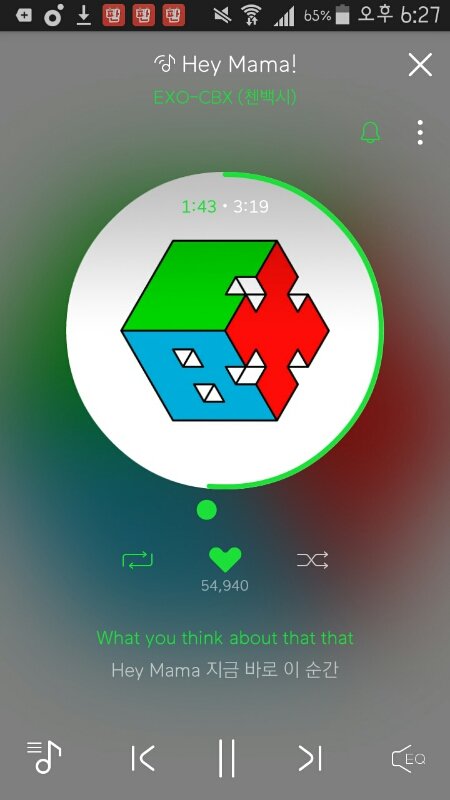Close the music player screen
The width and height of the screenshot is (450, 800).
pyautogui.click(x=420, y=65)
